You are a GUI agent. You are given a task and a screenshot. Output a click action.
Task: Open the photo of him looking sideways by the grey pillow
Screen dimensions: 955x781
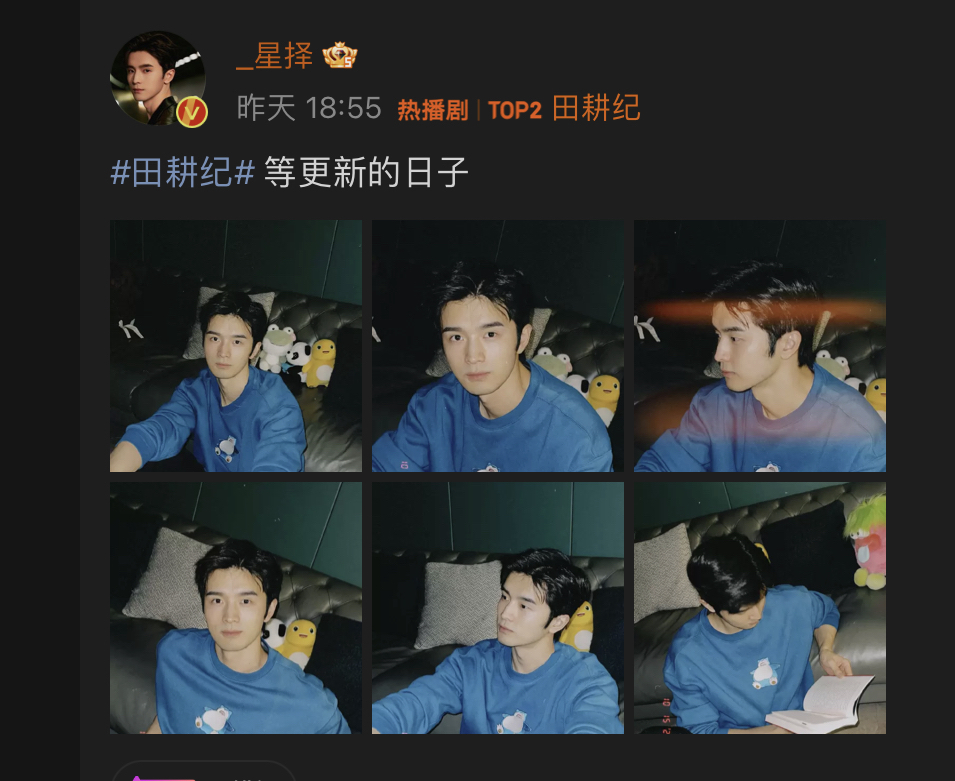(497, 608)
